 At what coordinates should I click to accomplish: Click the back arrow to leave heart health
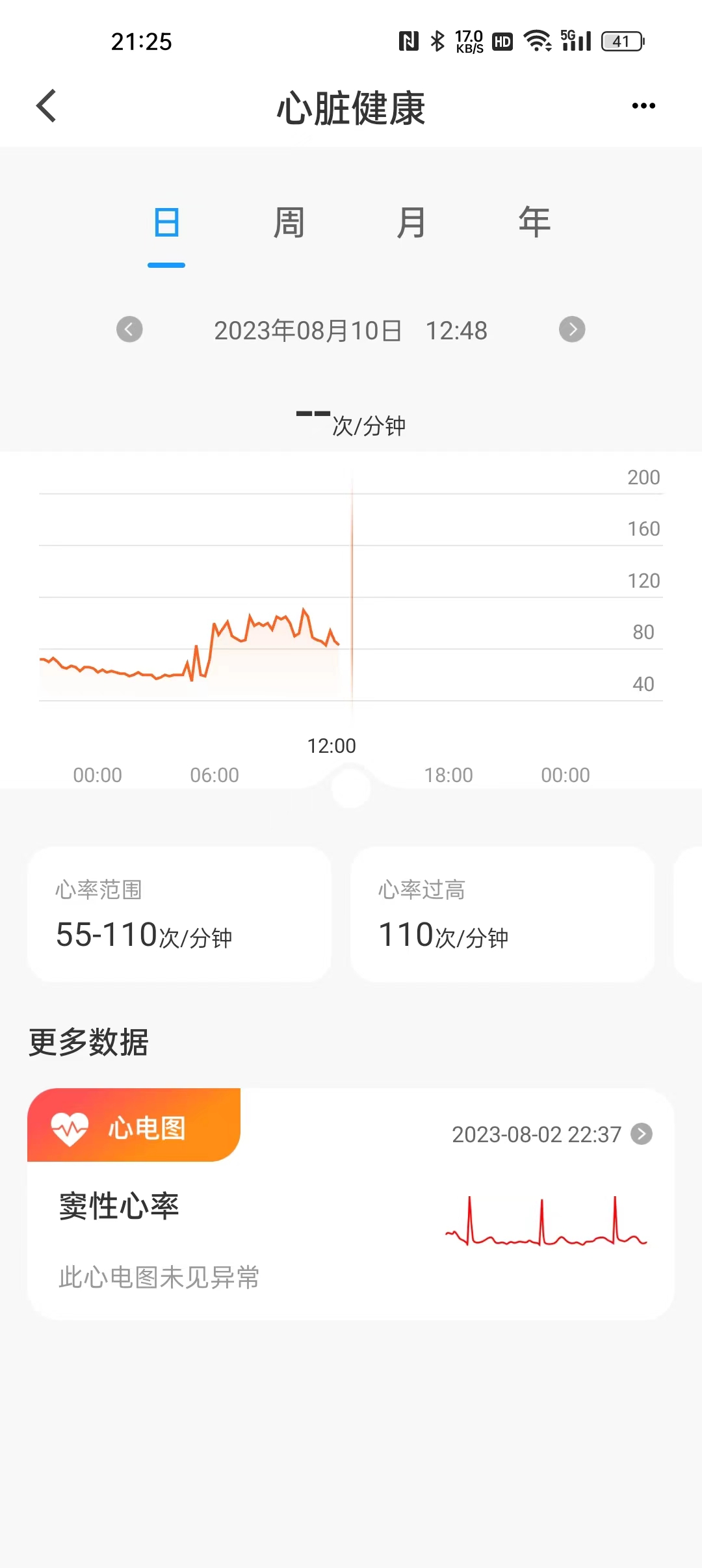45,105
